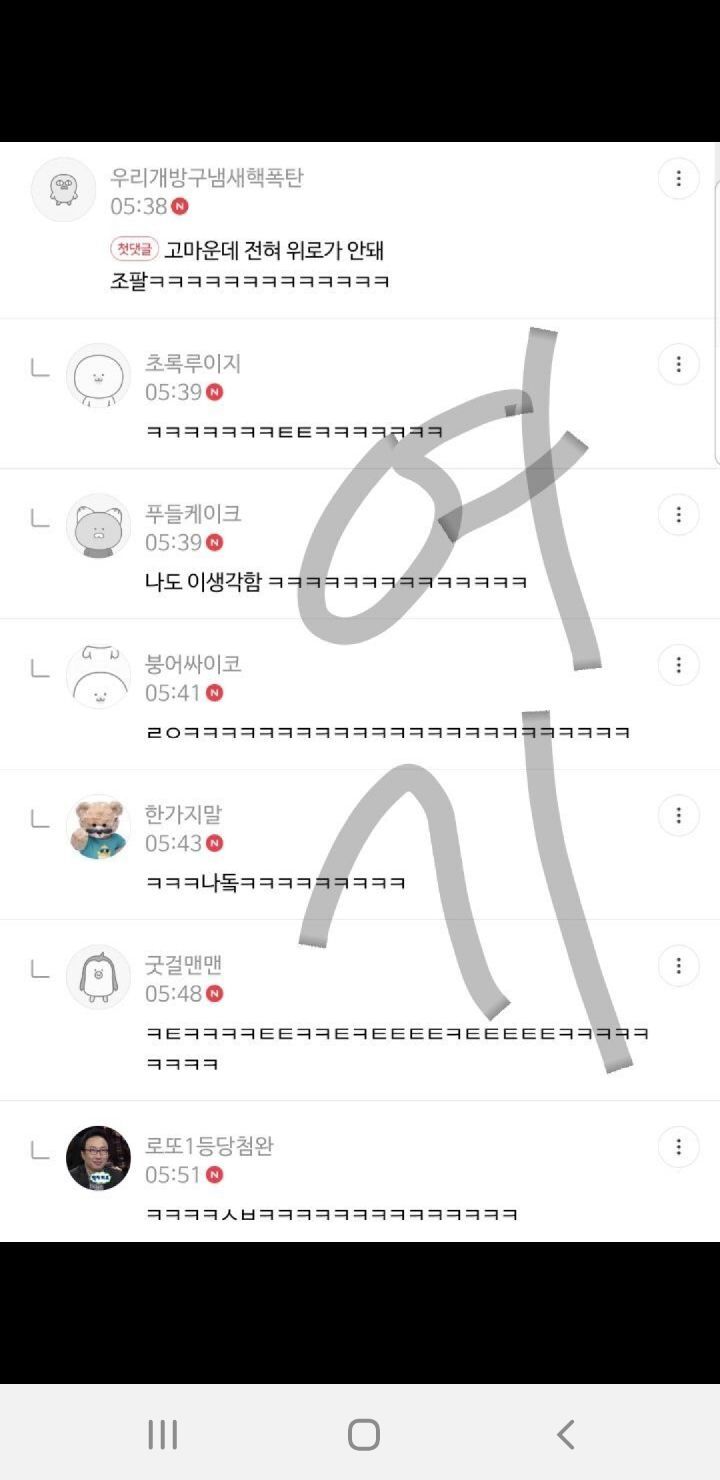
Task: Open the overflow menu next to 초록루이지
Action: pyautogui.click(x=679, y=364)
